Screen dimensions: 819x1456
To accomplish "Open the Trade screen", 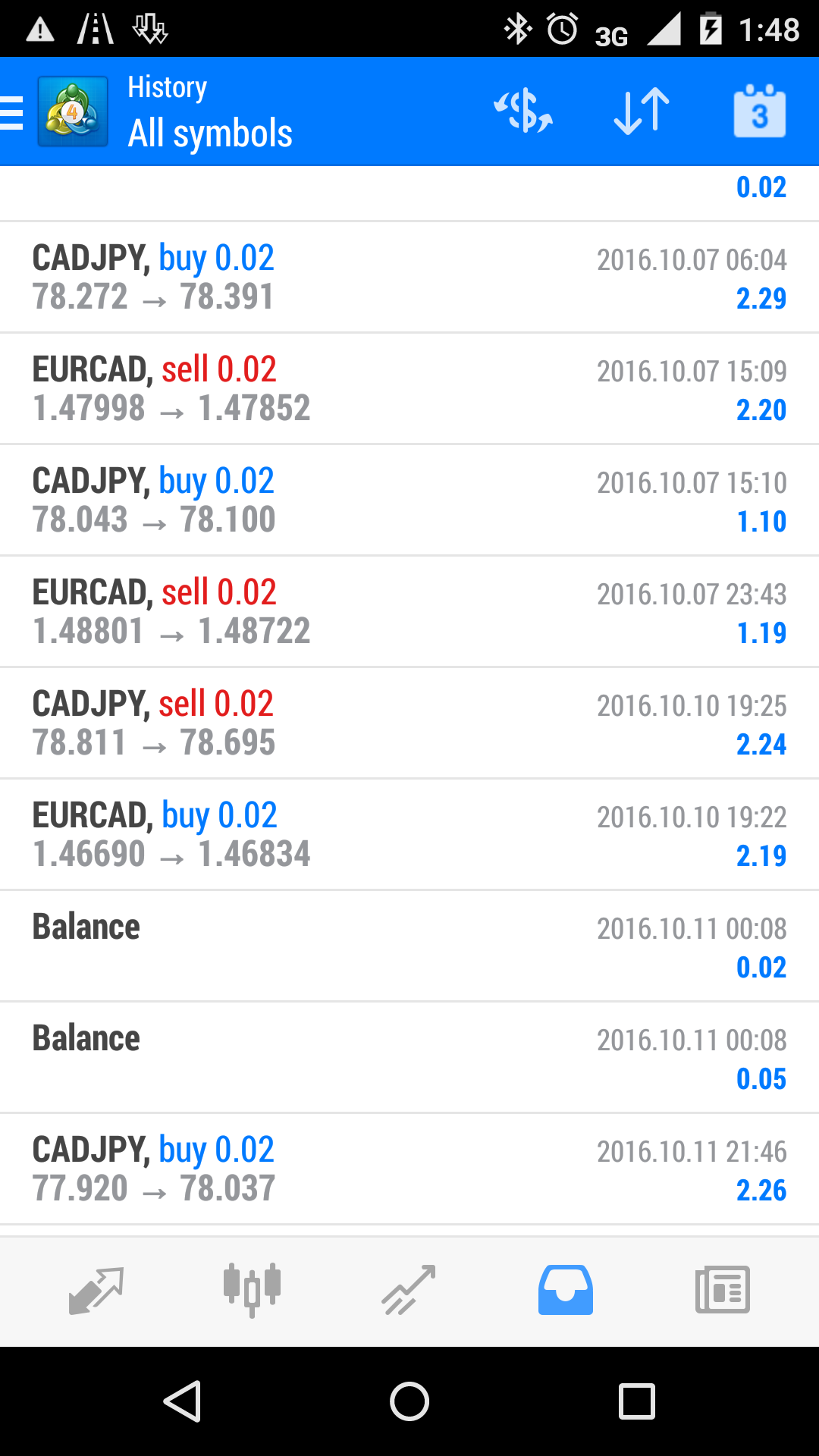I will click(409, 1289).
